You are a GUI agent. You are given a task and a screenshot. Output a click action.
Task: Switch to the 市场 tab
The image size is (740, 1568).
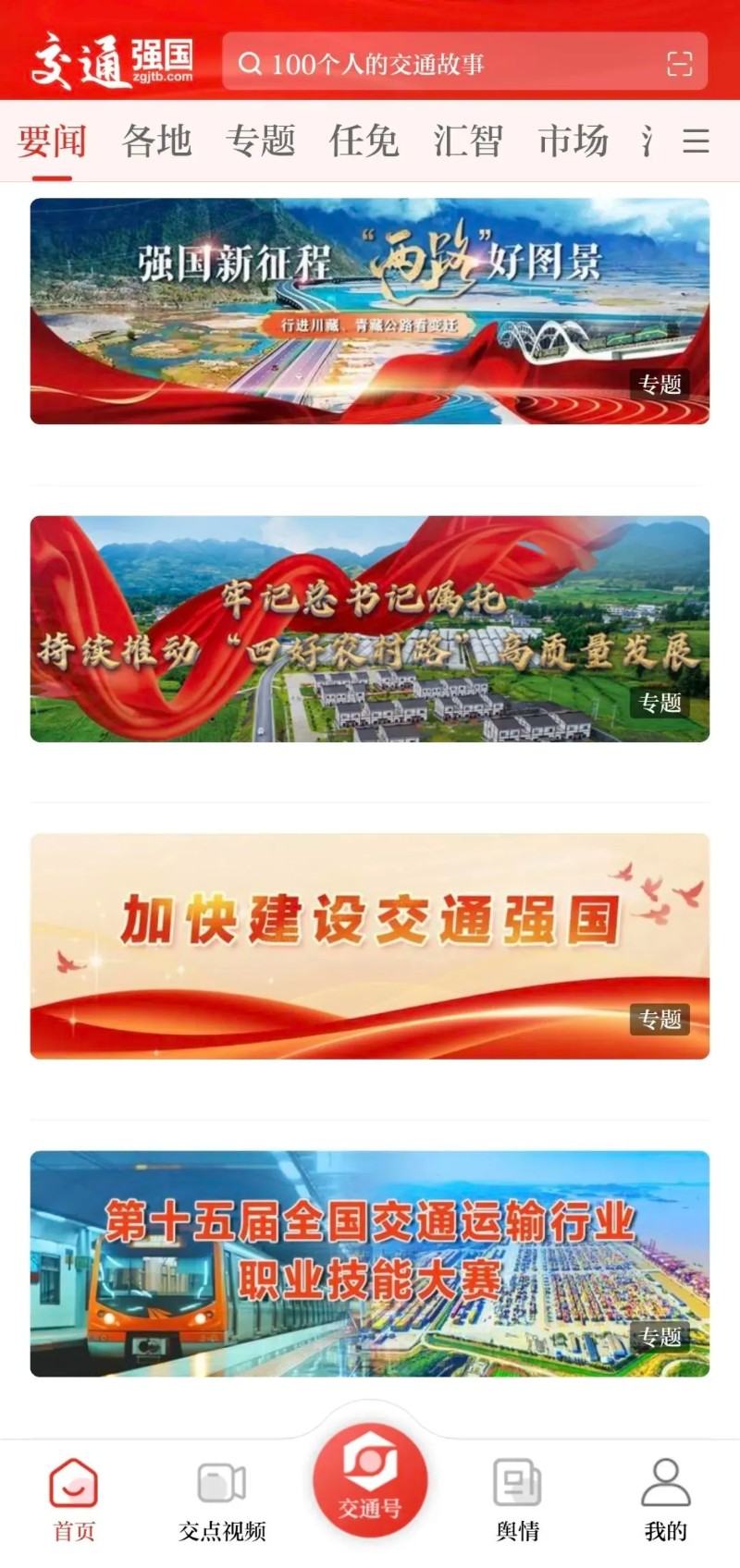(573, 141)
